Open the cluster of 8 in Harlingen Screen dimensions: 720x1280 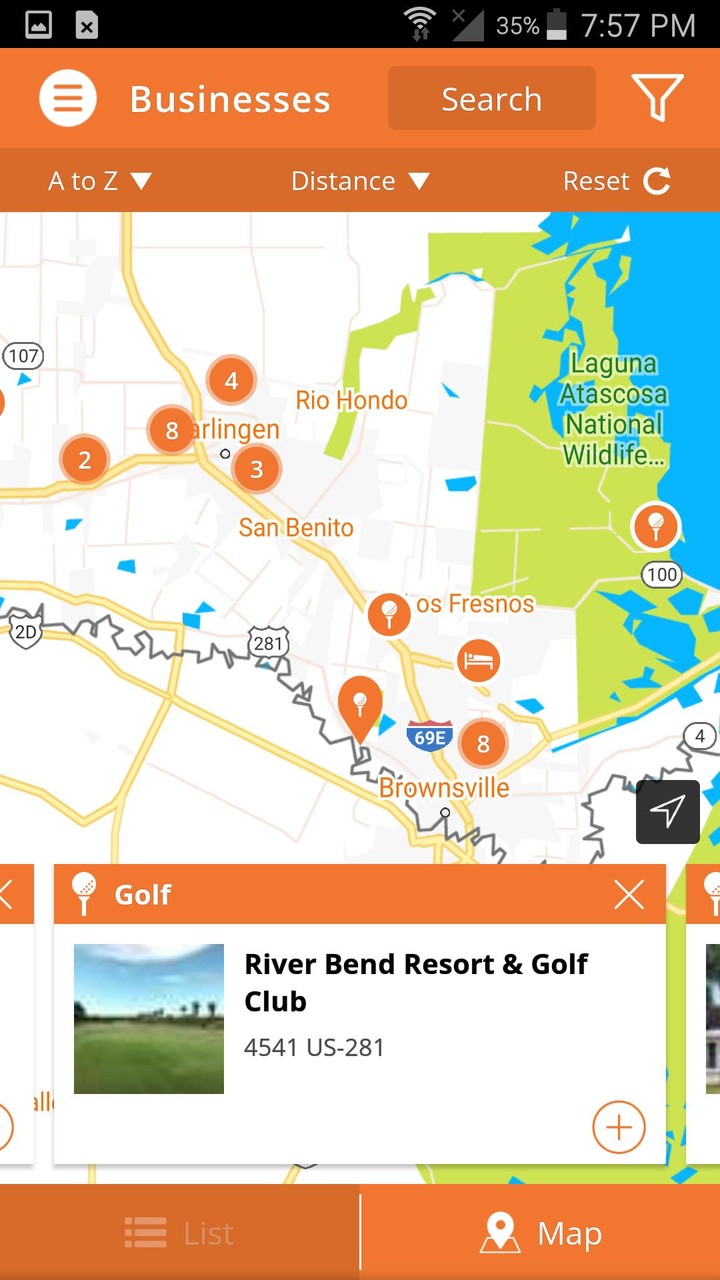coord(172,431)
